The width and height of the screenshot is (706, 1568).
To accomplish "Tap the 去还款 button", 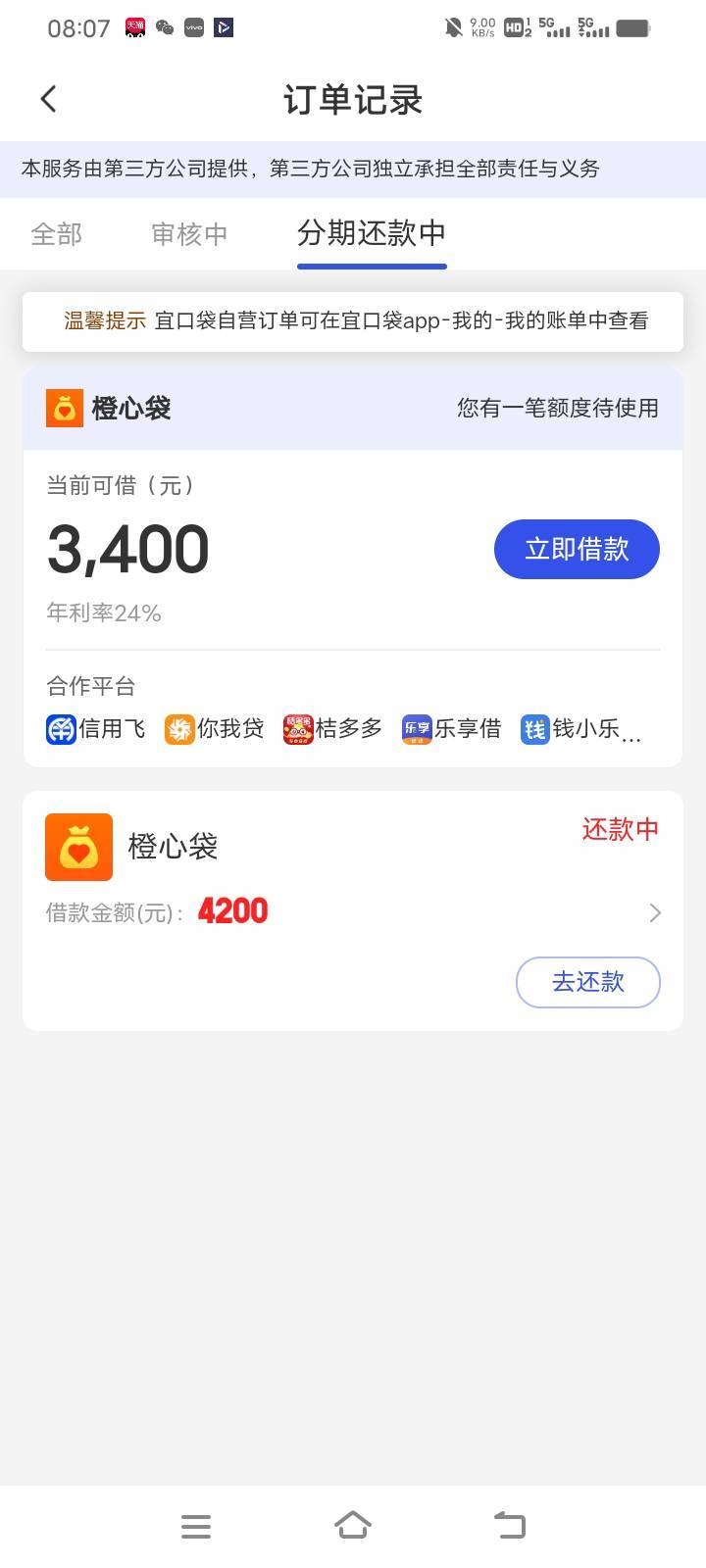I will click(x=588, y=982).
